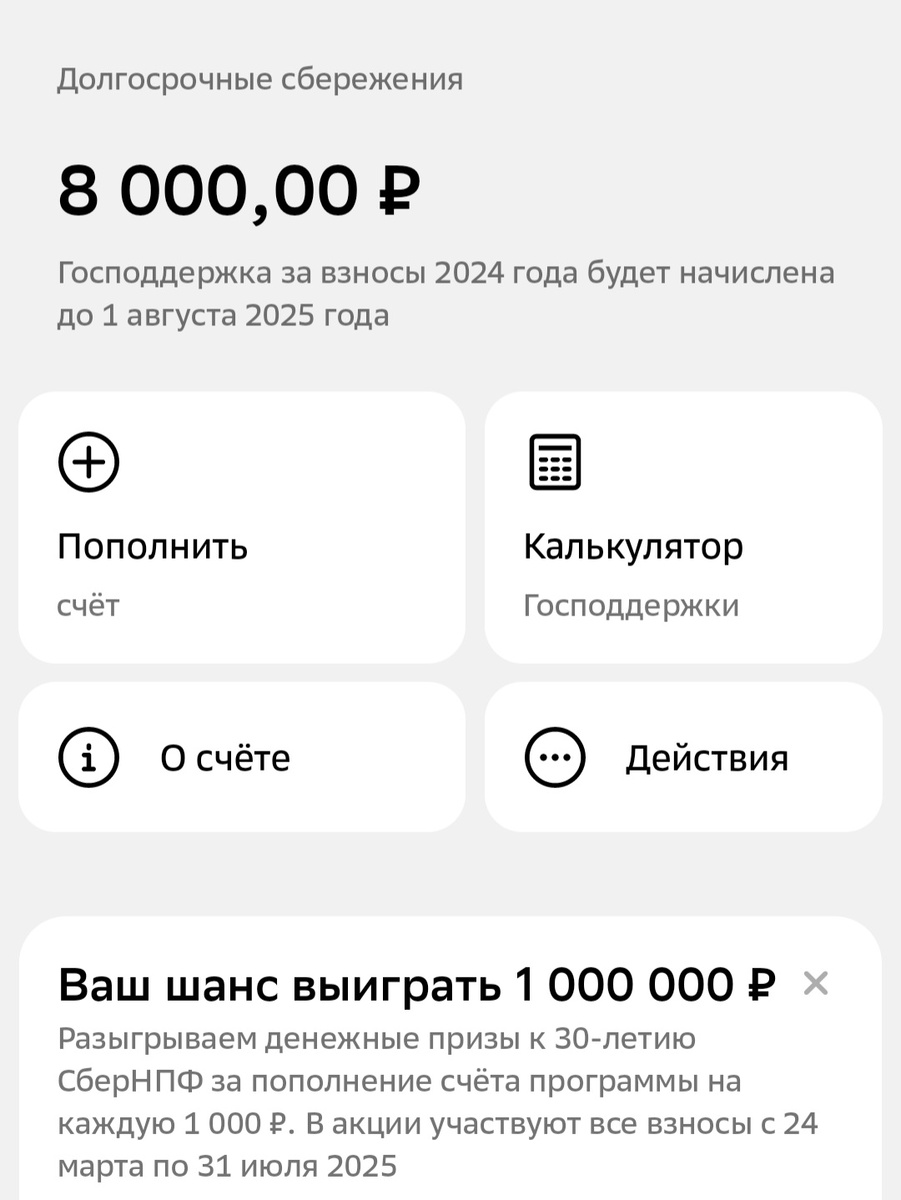Tap the О счёте button

coord(242,757)
